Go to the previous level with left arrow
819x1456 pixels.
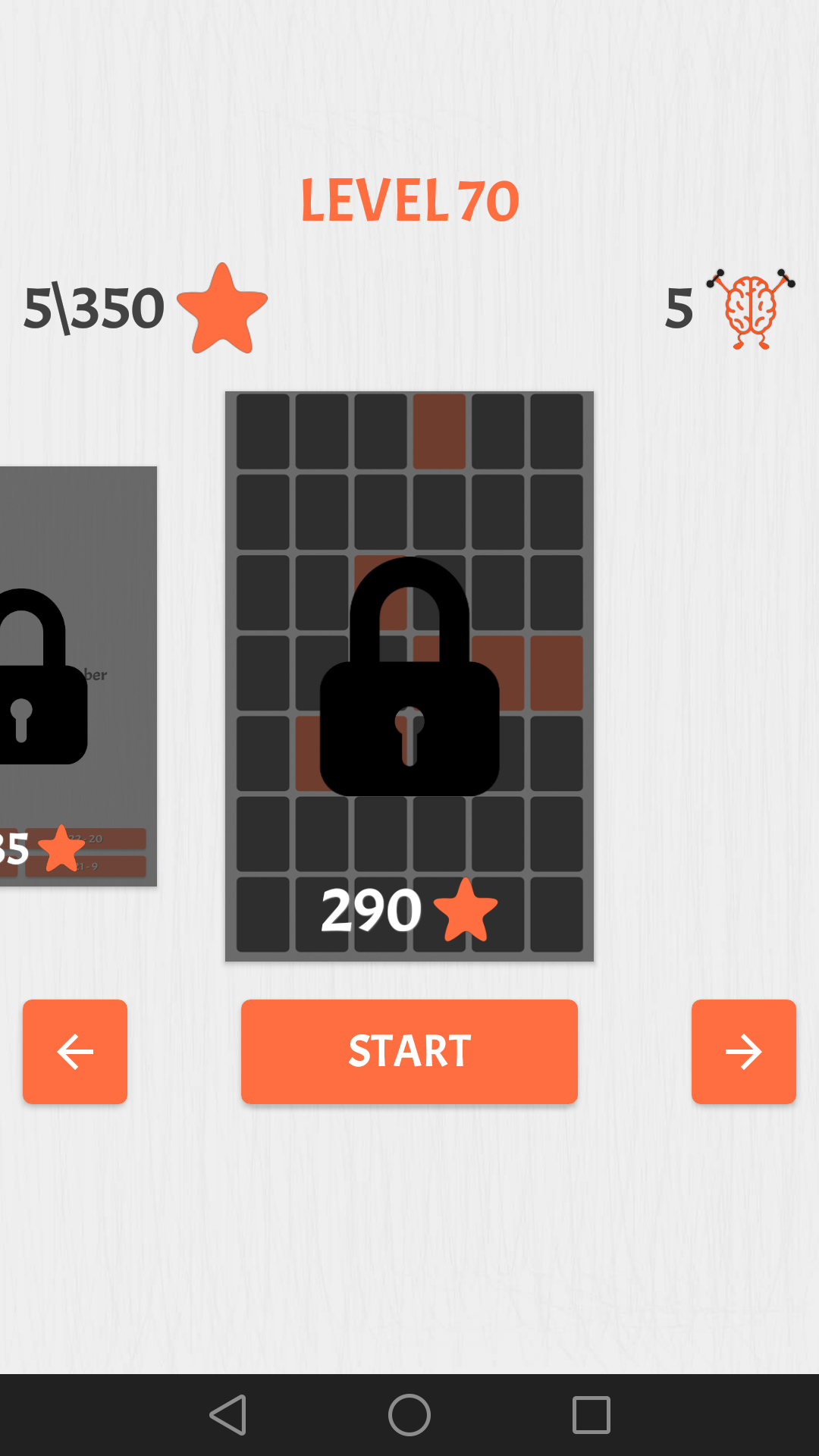pos(75,1051)
